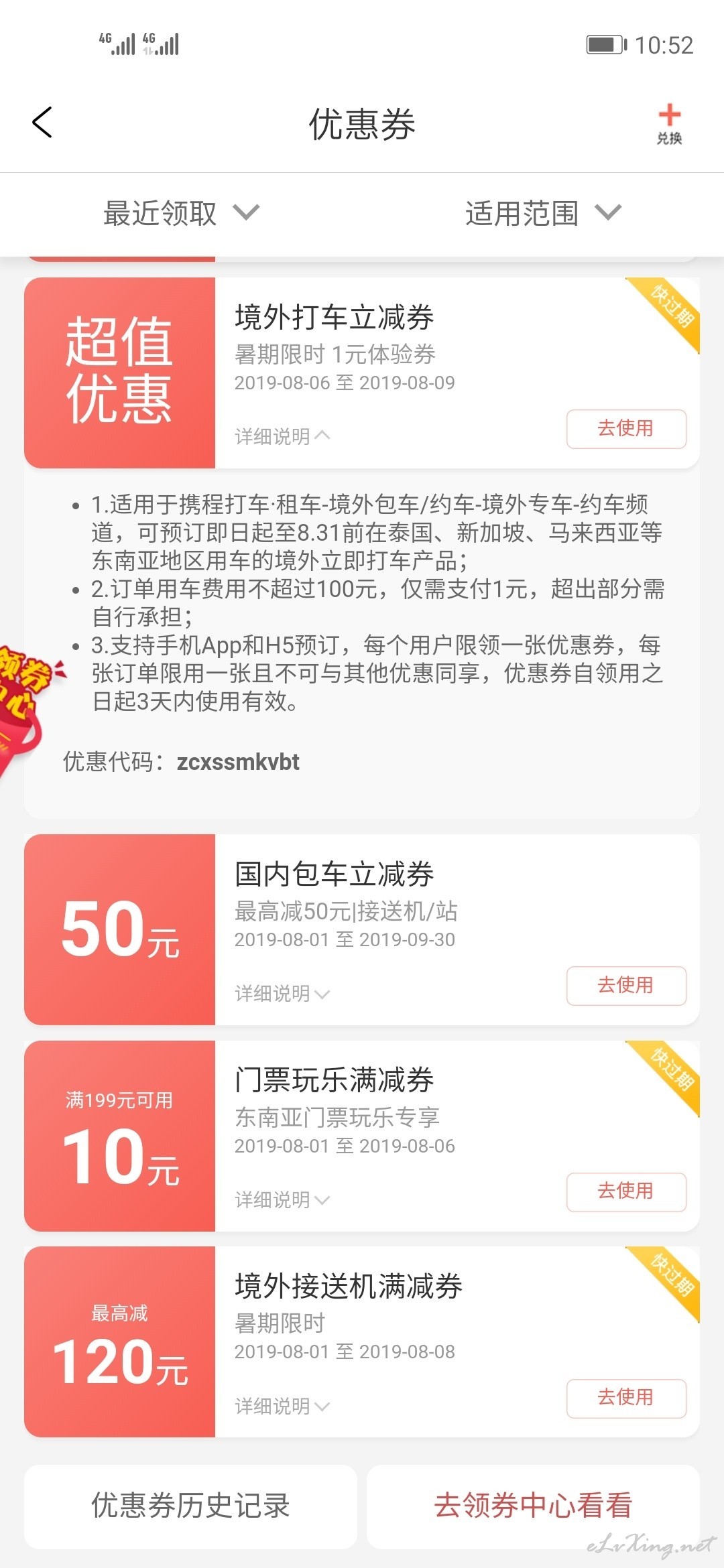Expand 详细说明 under 境外接送机满减券
The width and height of the screenshot is (724, 1568).
point(282,1406)
